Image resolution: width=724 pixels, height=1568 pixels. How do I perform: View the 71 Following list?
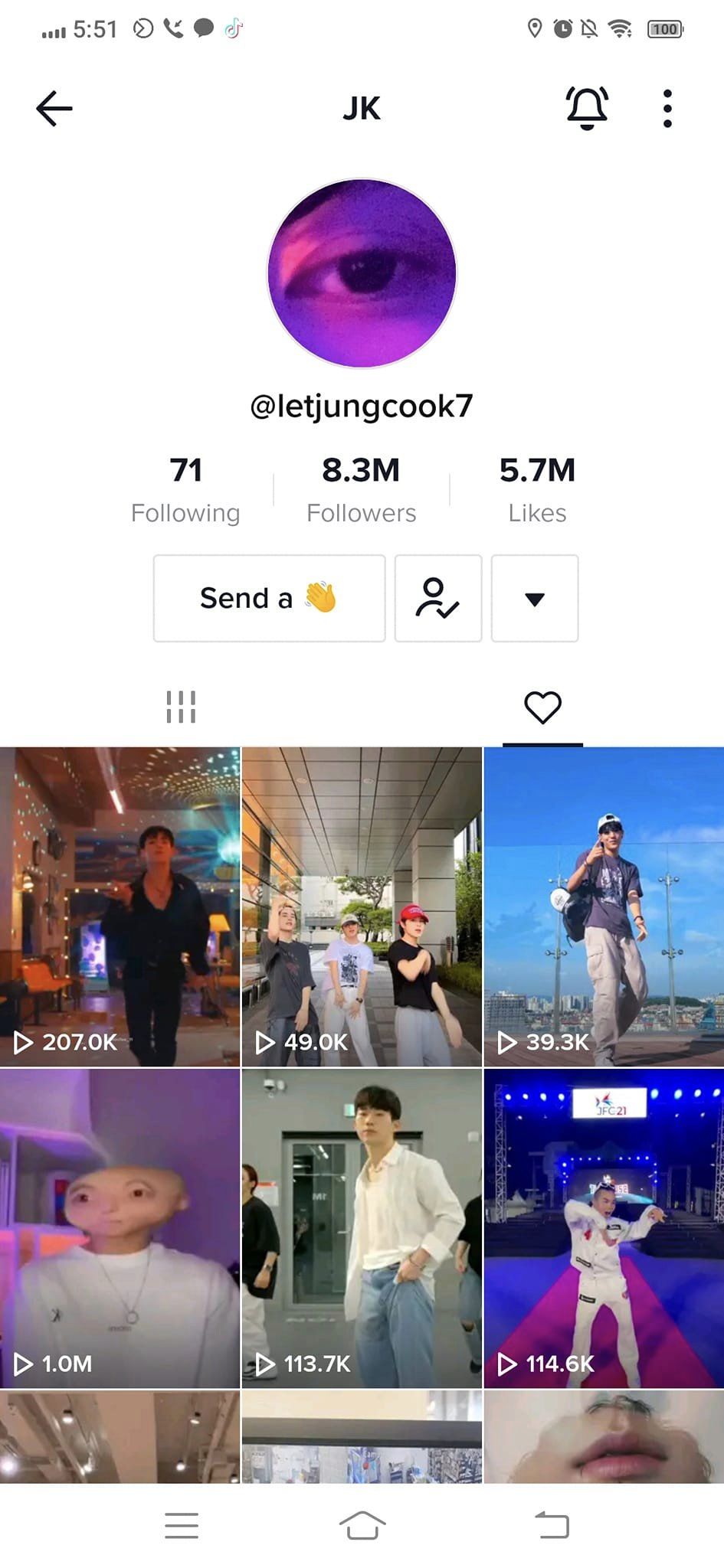tap(185, 490)
